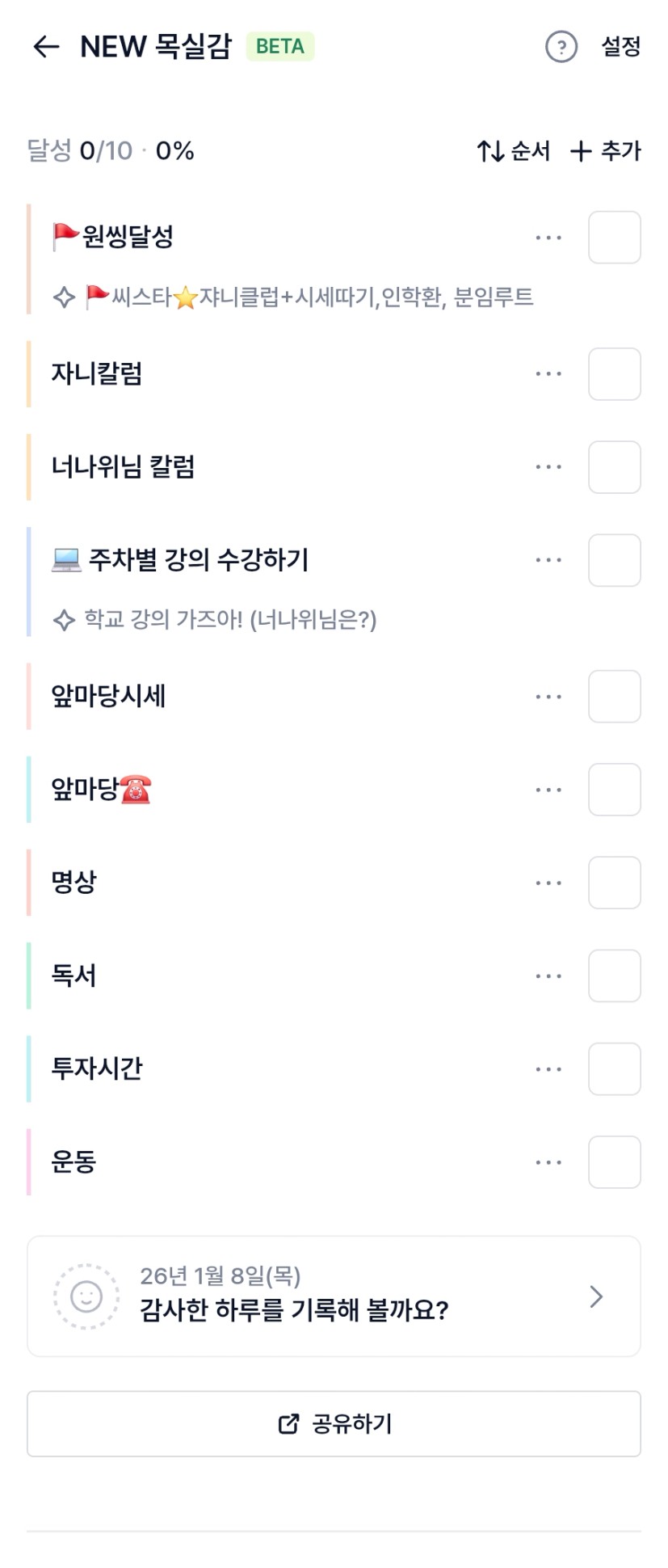Image resolution: width=668 pixels, height=1568 pixels.
Task: Open the help question mark icon
Action: coord(561,47)
